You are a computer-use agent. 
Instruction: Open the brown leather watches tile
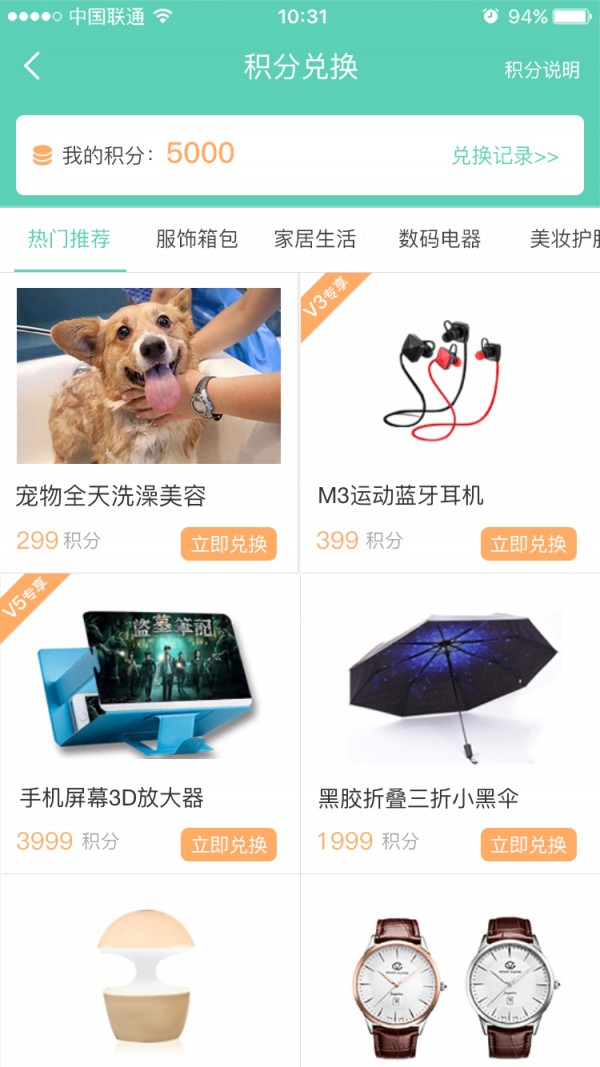451,985
